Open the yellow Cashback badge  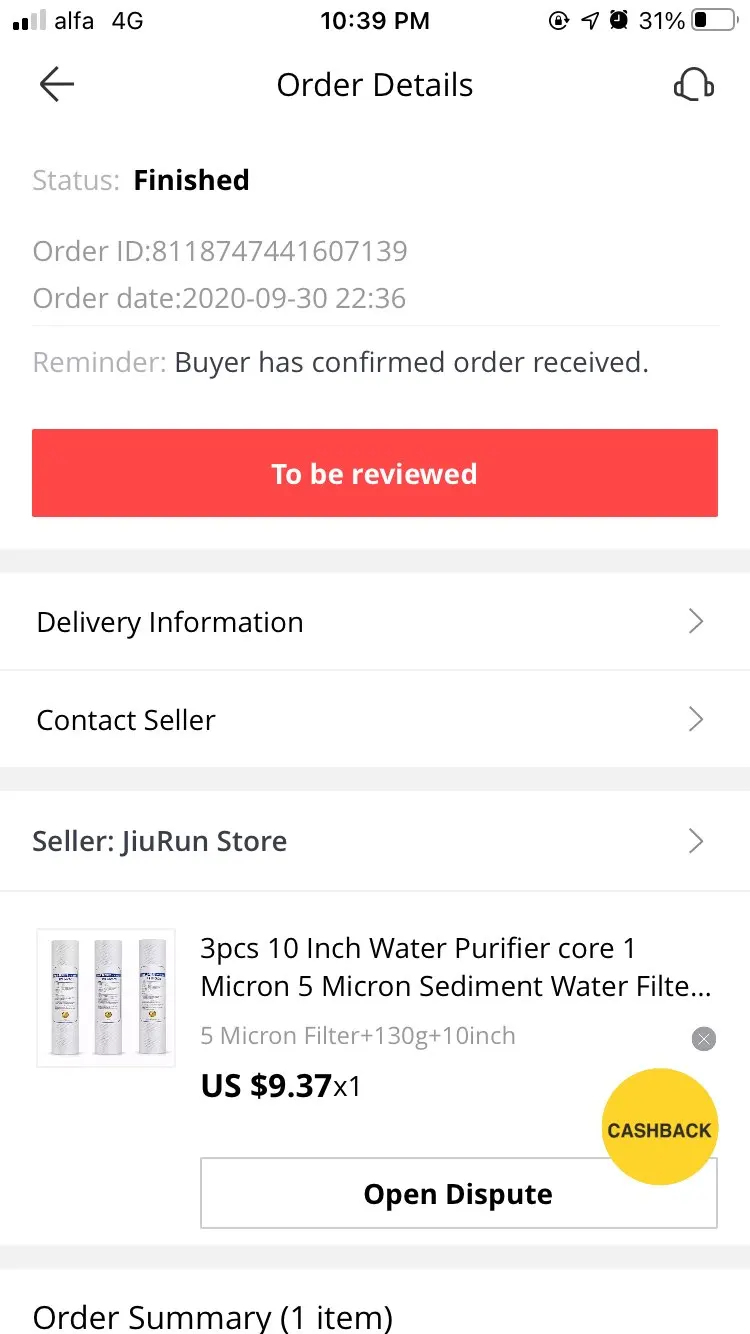(659, 1128)
